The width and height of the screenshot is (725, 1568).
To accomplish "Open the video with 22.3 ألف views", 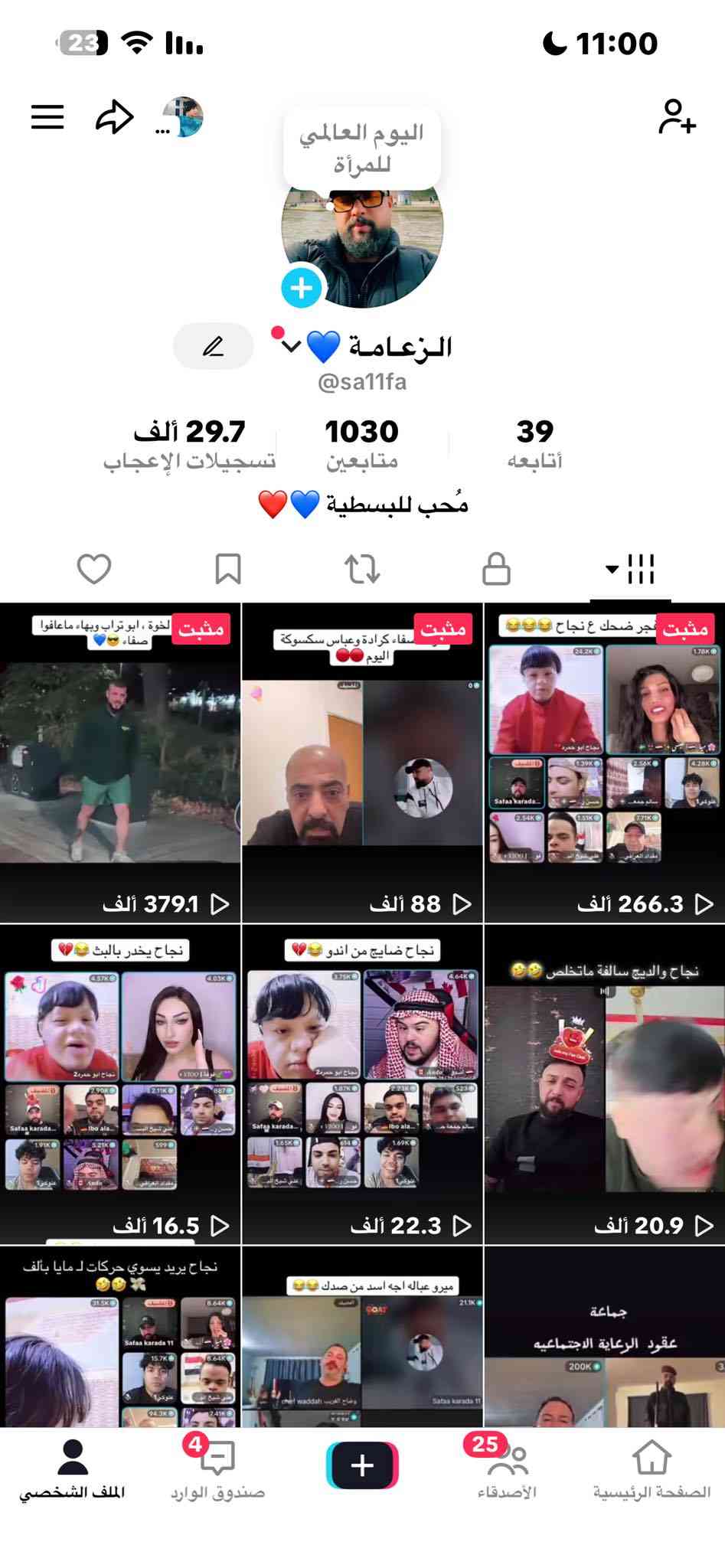I will [x=362, y=1083].
